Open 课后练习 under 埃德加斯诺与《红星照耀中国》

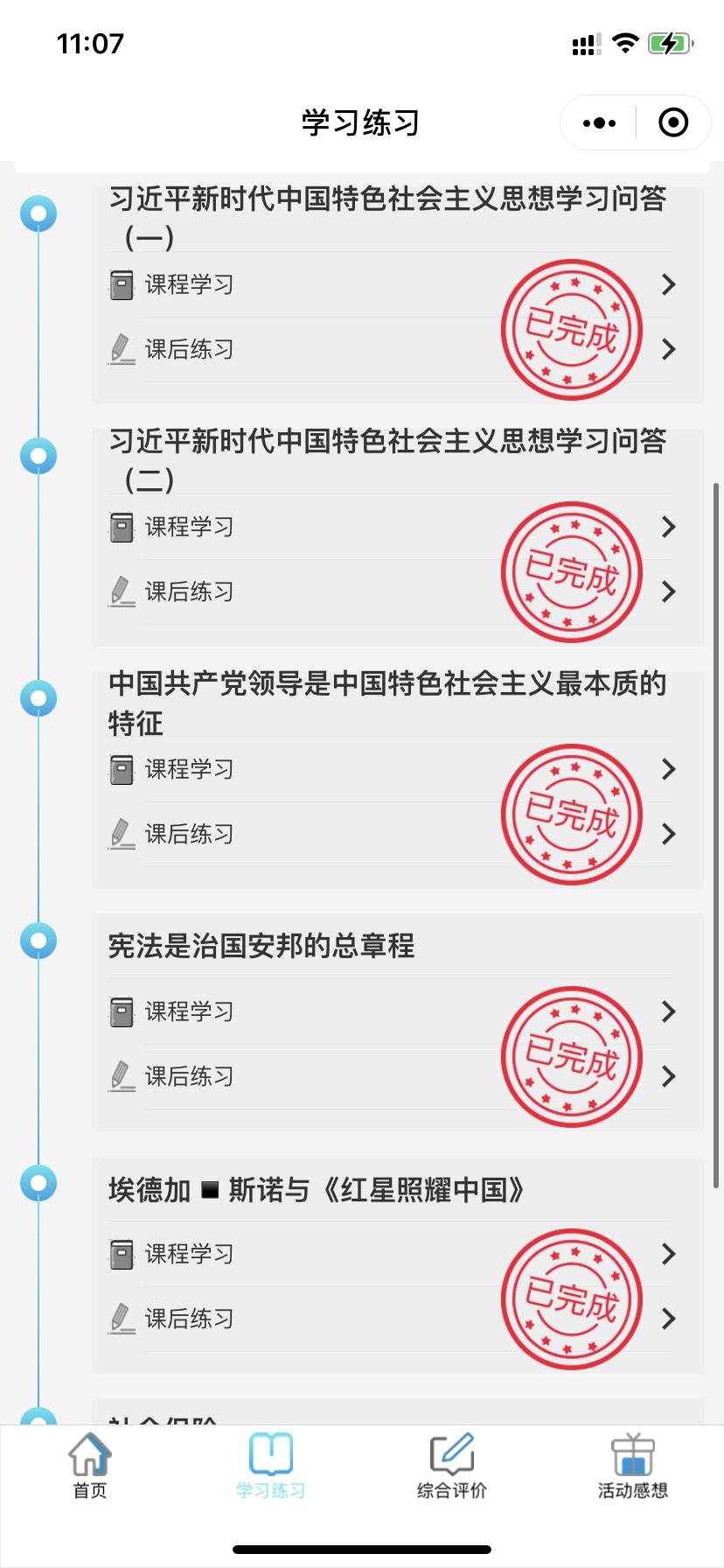(189, 1319)
